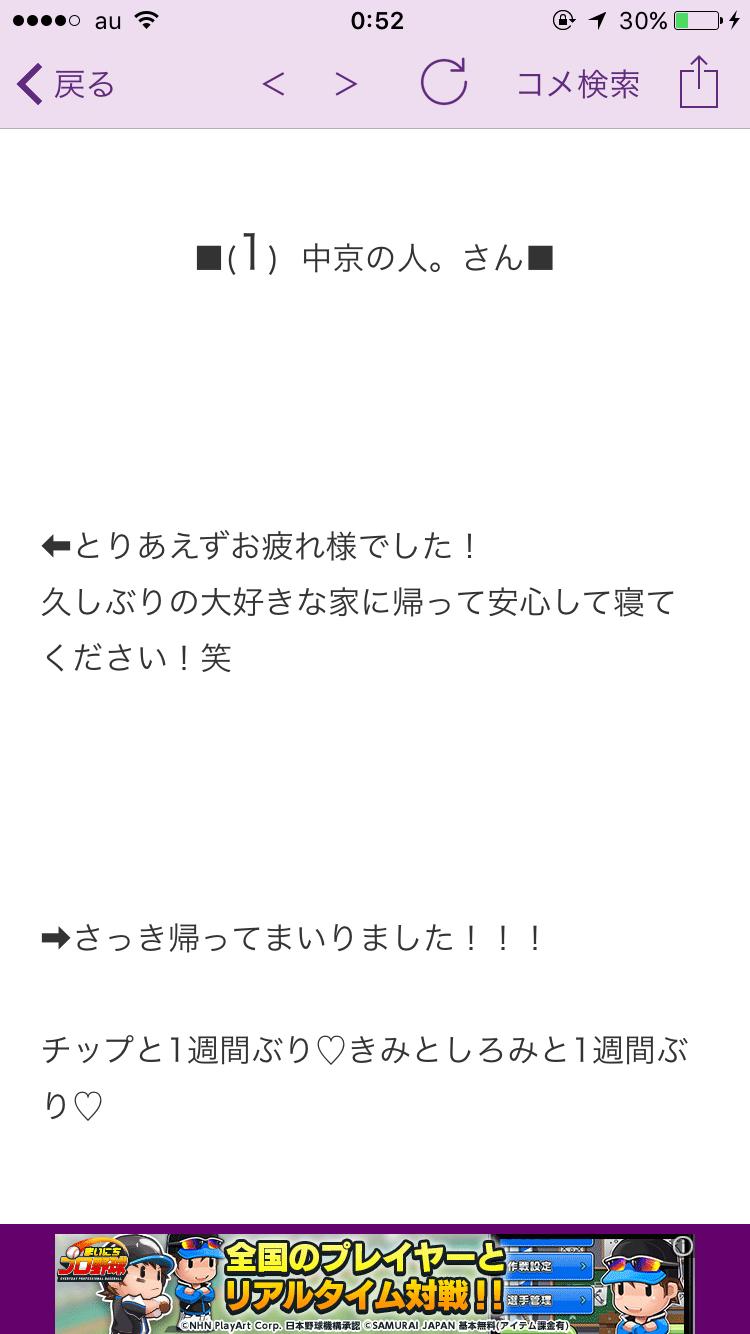Screen dimensions: 750x1334
Task: Tap 戻る to return to previous screen
Action: pos(82,82)
